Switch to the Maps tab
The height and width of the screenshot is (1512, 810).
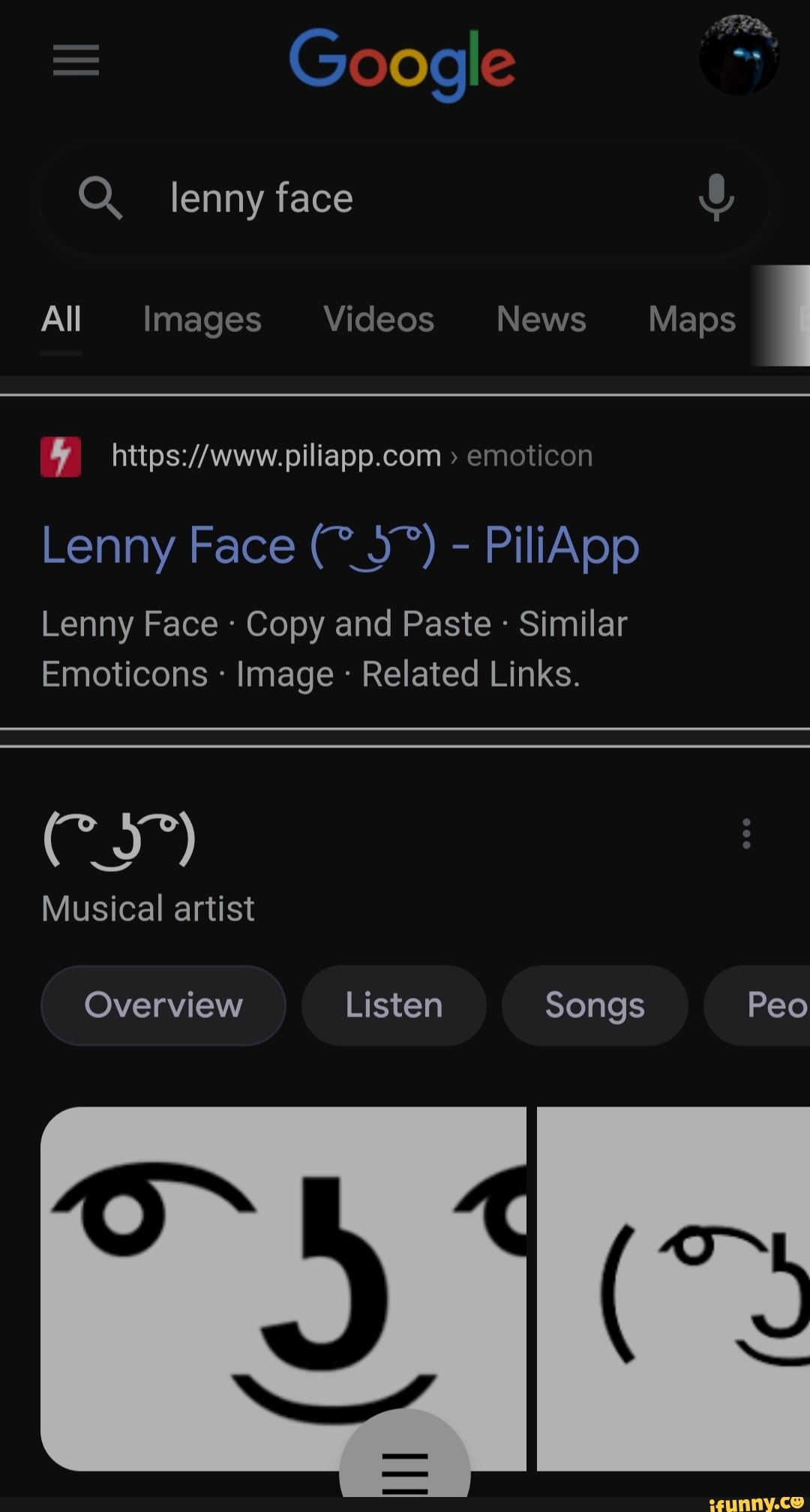[691, 320]
